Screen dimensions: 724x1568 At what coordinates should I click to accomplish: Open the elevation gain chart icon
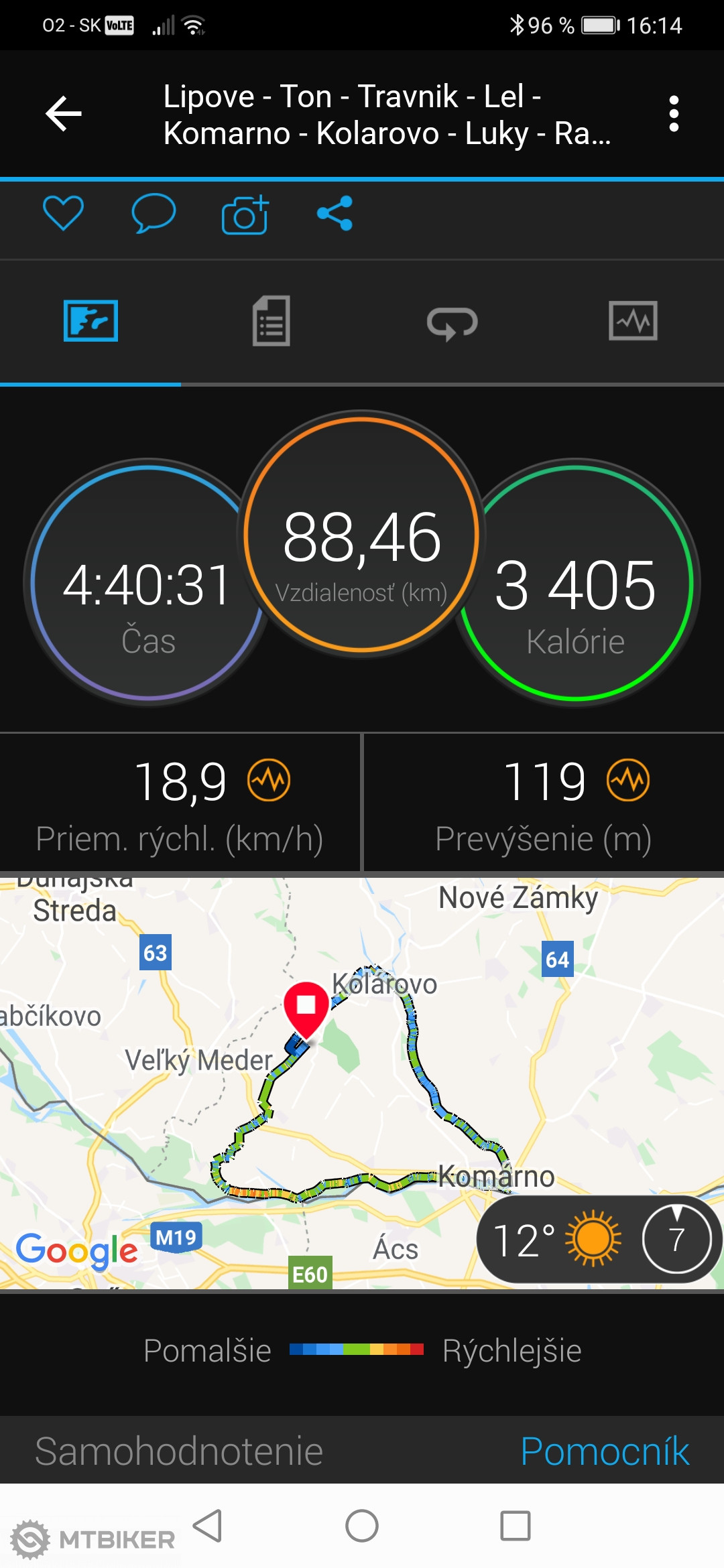click(628, 780)
